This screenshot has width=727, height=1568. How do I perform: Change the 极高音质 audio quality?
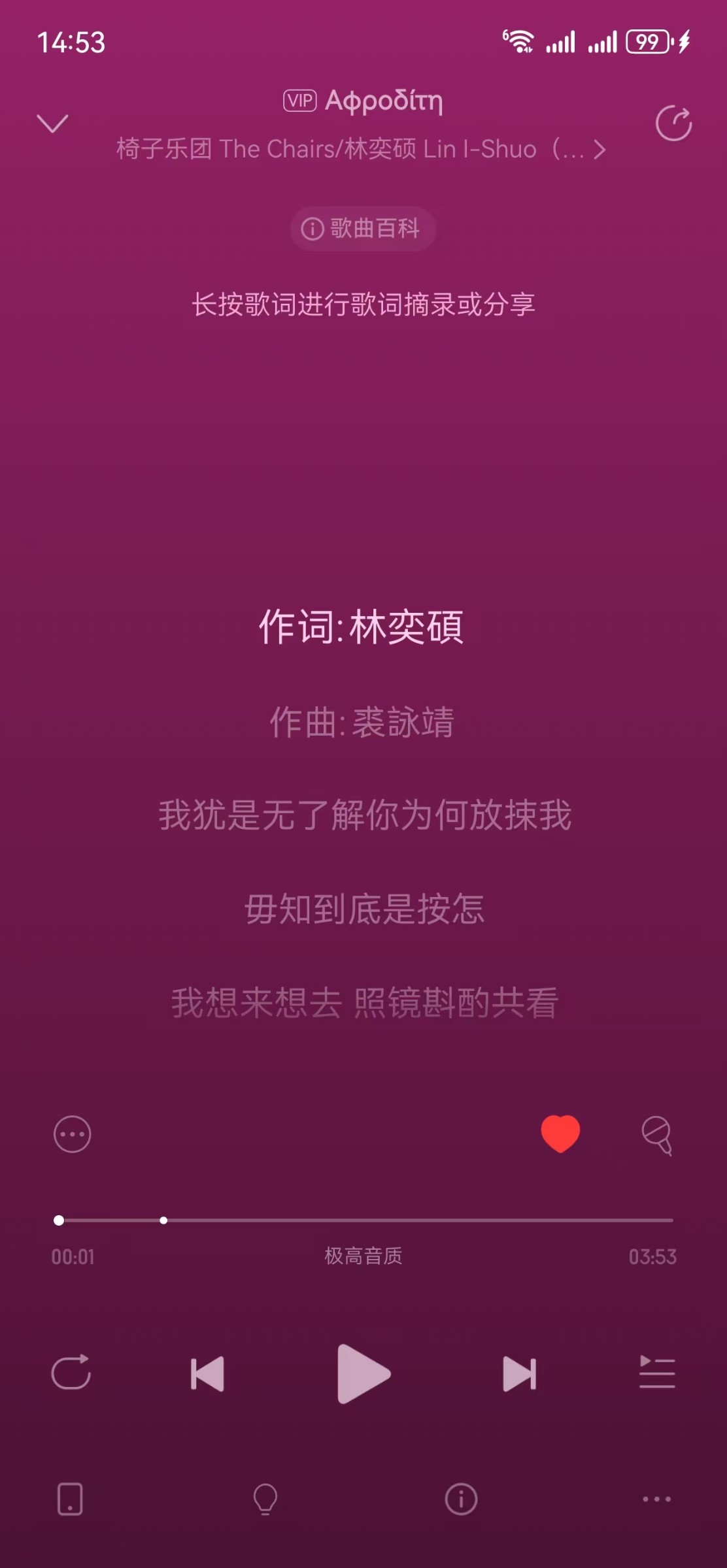pos(363,1256)
